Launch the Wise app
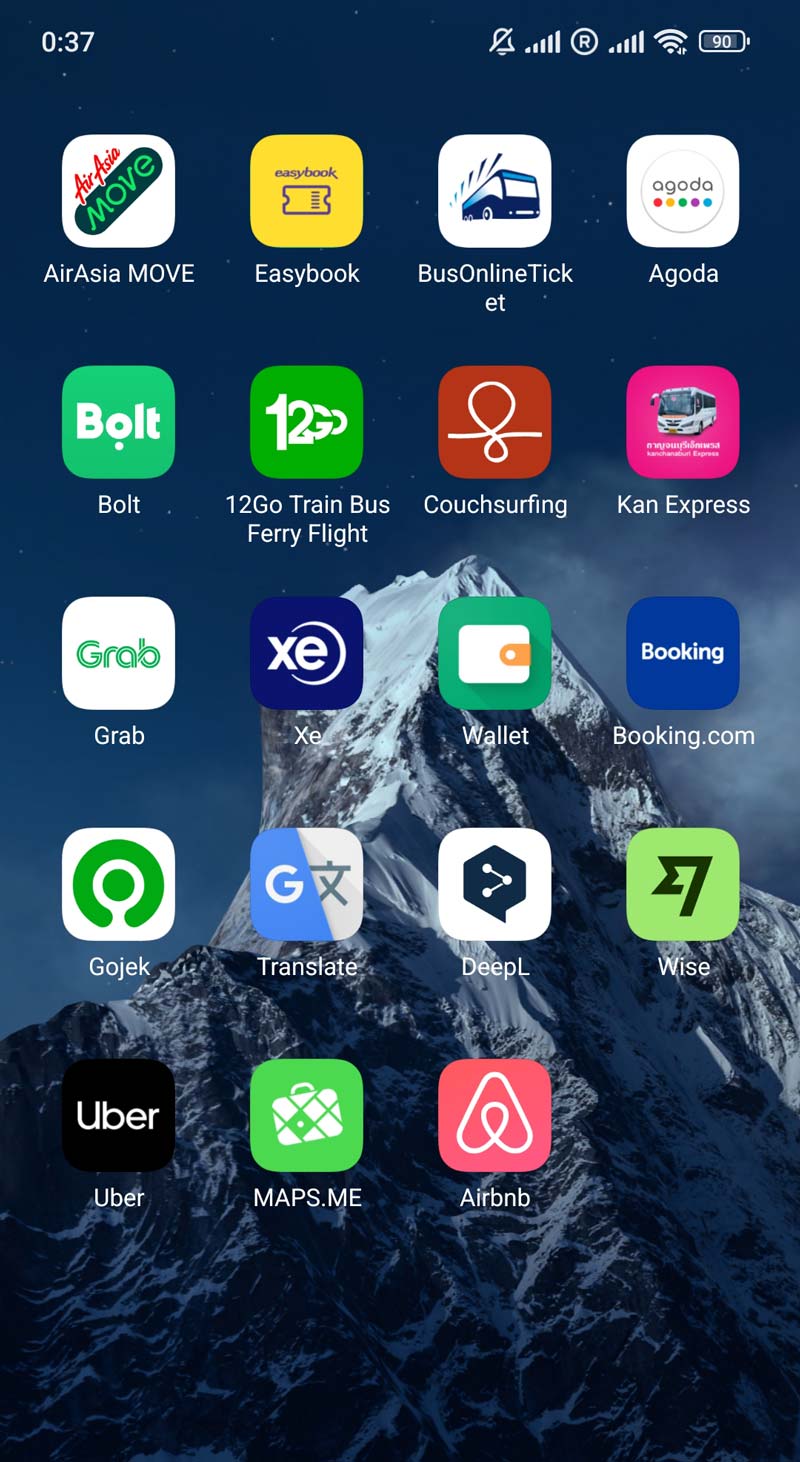The width and height of the screenshot is (800, 1462). coord(682,884)
